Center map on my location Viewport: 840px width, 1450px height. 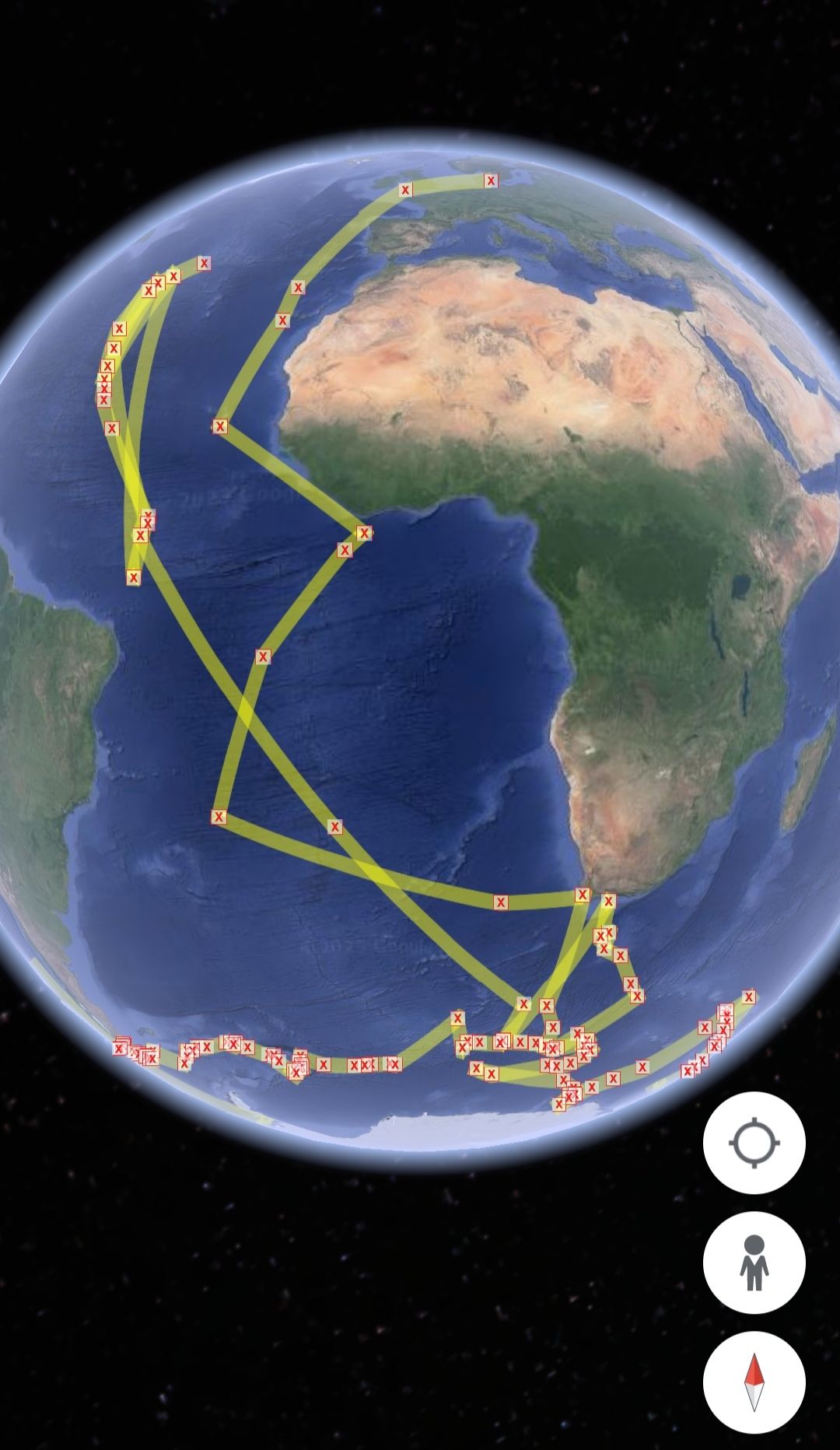[754, 1143]
